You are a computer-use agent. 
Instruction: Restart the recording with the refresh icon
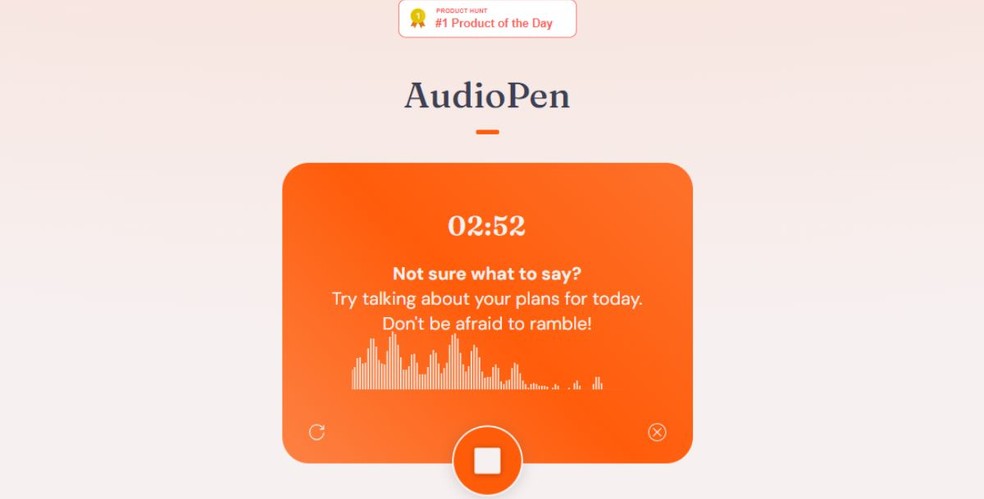[317, 432]
